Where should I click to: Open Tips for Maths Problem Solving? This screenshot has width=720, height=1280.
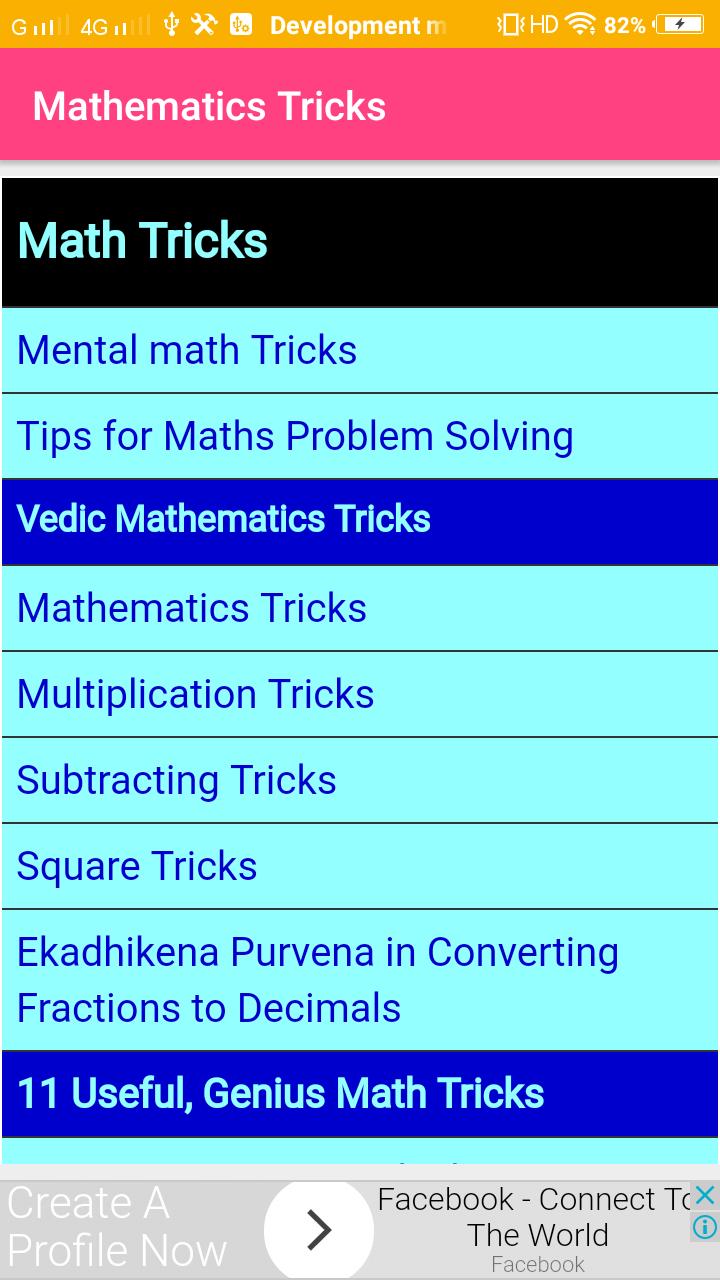pyautogui.click(x=360, y=436)
